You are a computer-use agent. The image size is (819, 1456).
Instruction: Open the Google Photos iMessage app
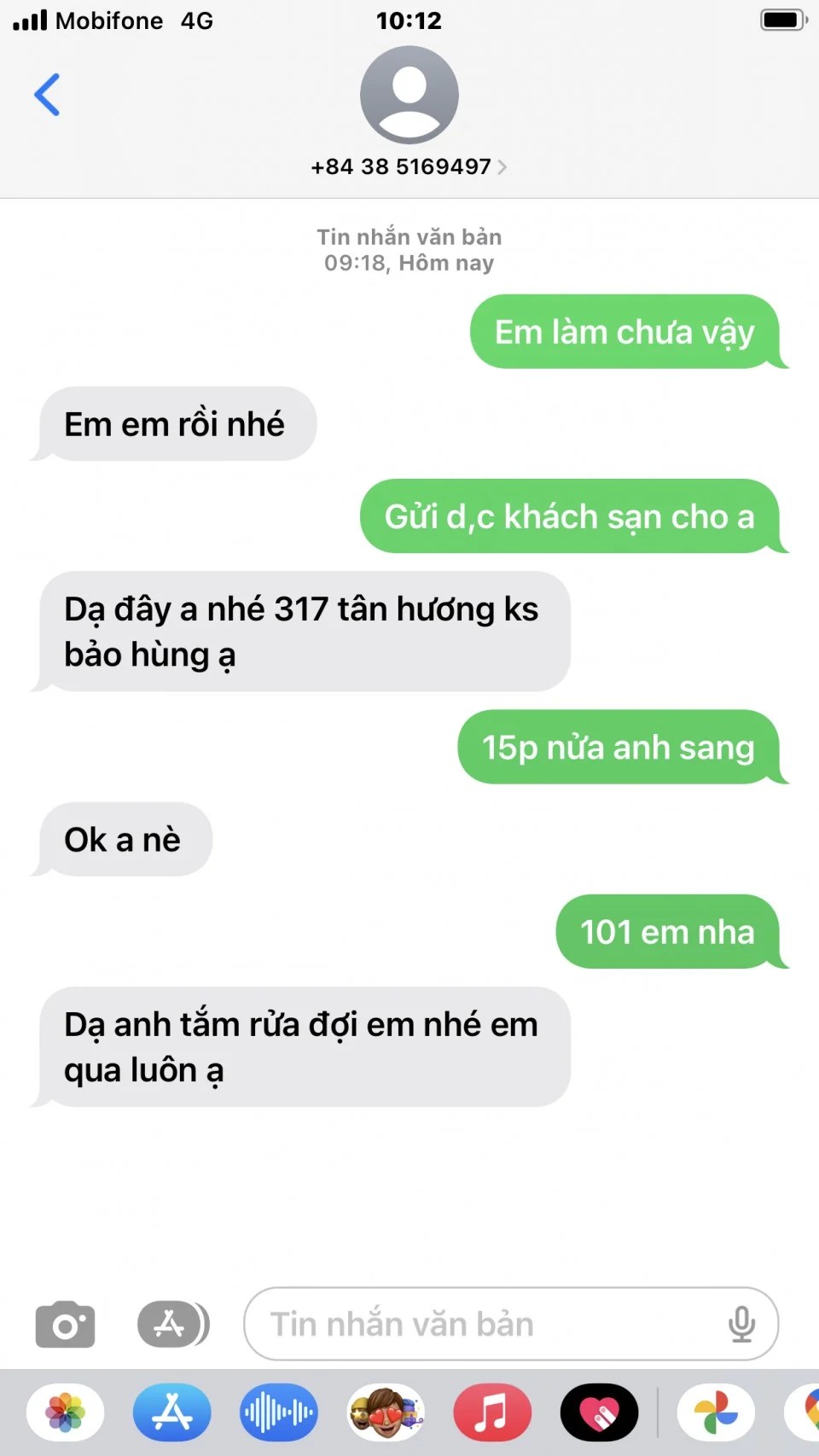point(715,1412)
